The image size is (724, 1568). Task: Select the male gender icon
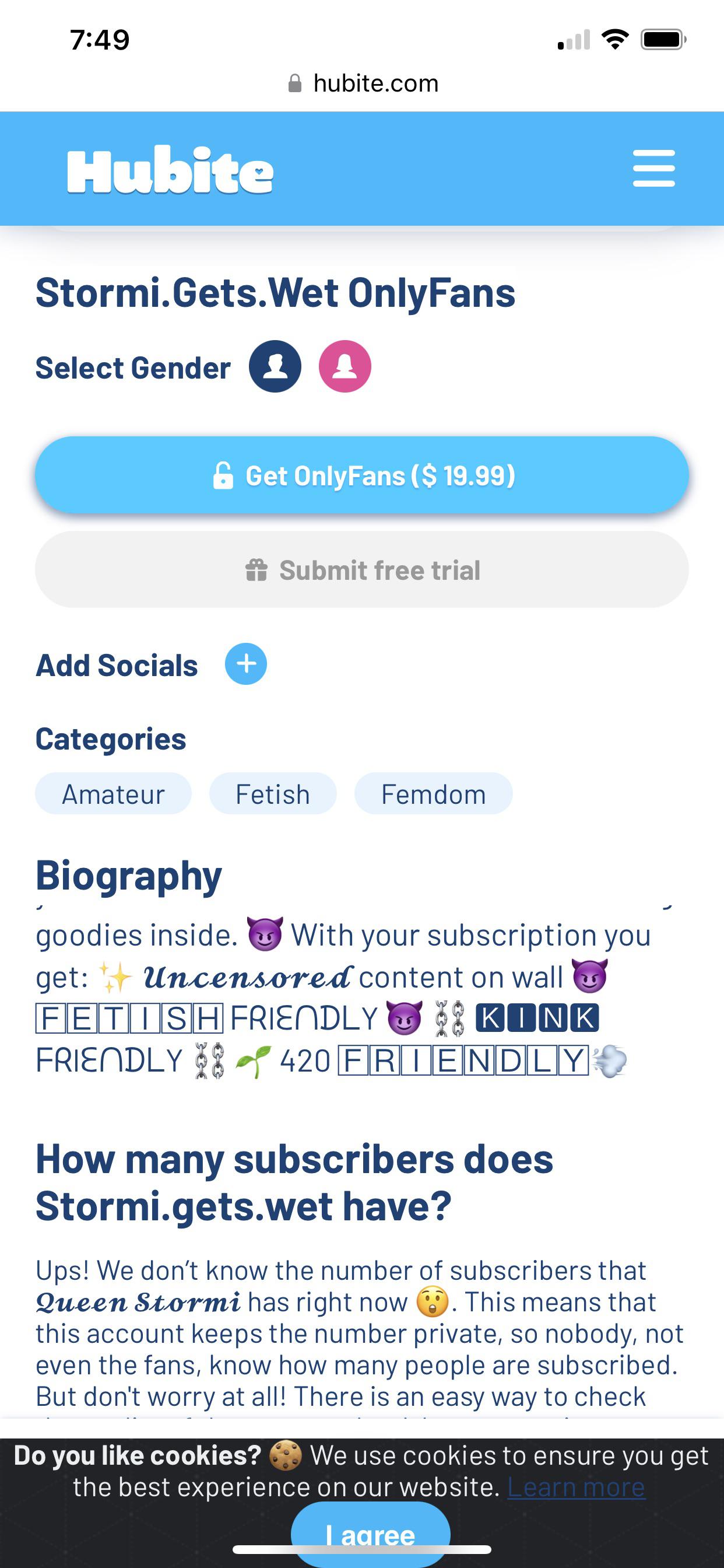click(x=275, y=366)
